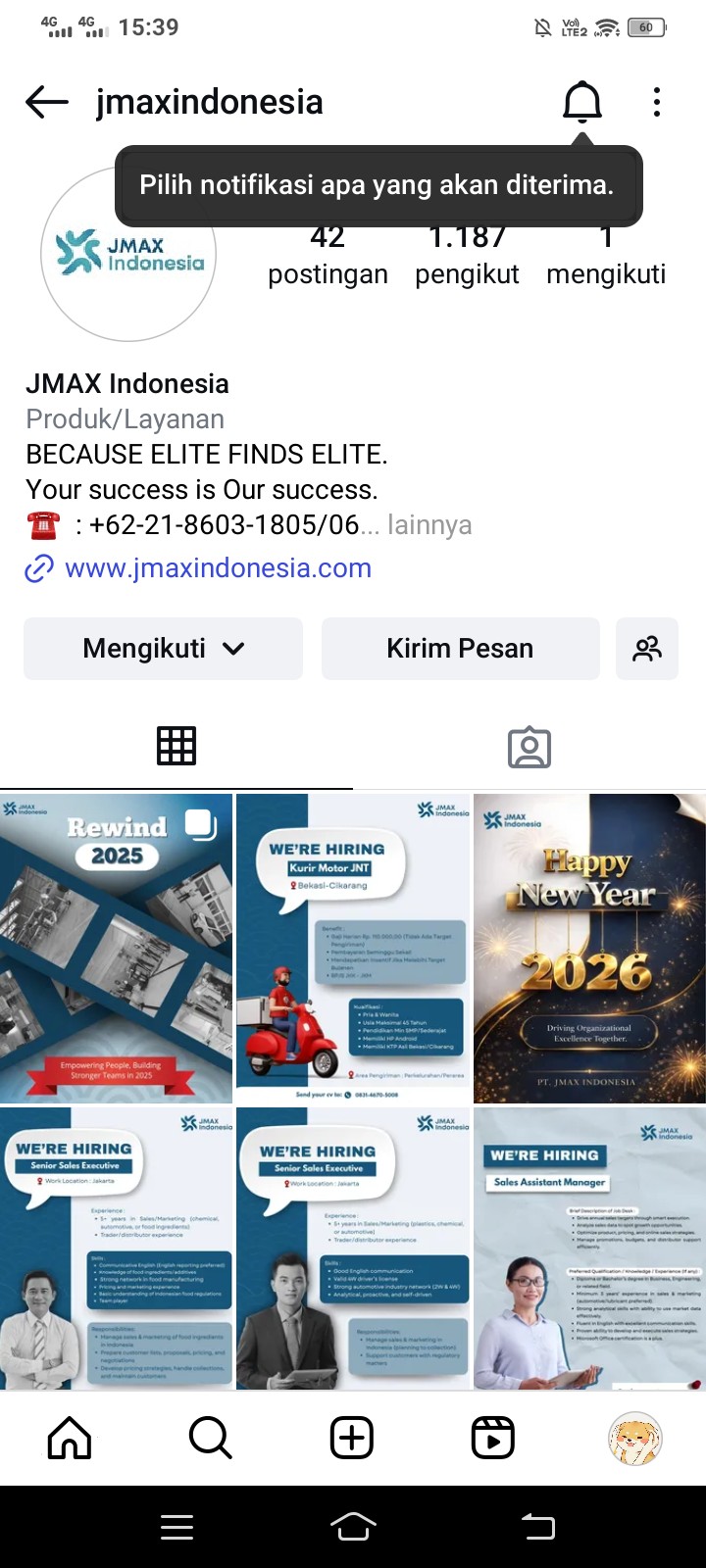Open the Kurir Motor JNT hiring post
The width and height of the screenshot is (706, 1568).
pyautogui.click(x=353, y=949)
